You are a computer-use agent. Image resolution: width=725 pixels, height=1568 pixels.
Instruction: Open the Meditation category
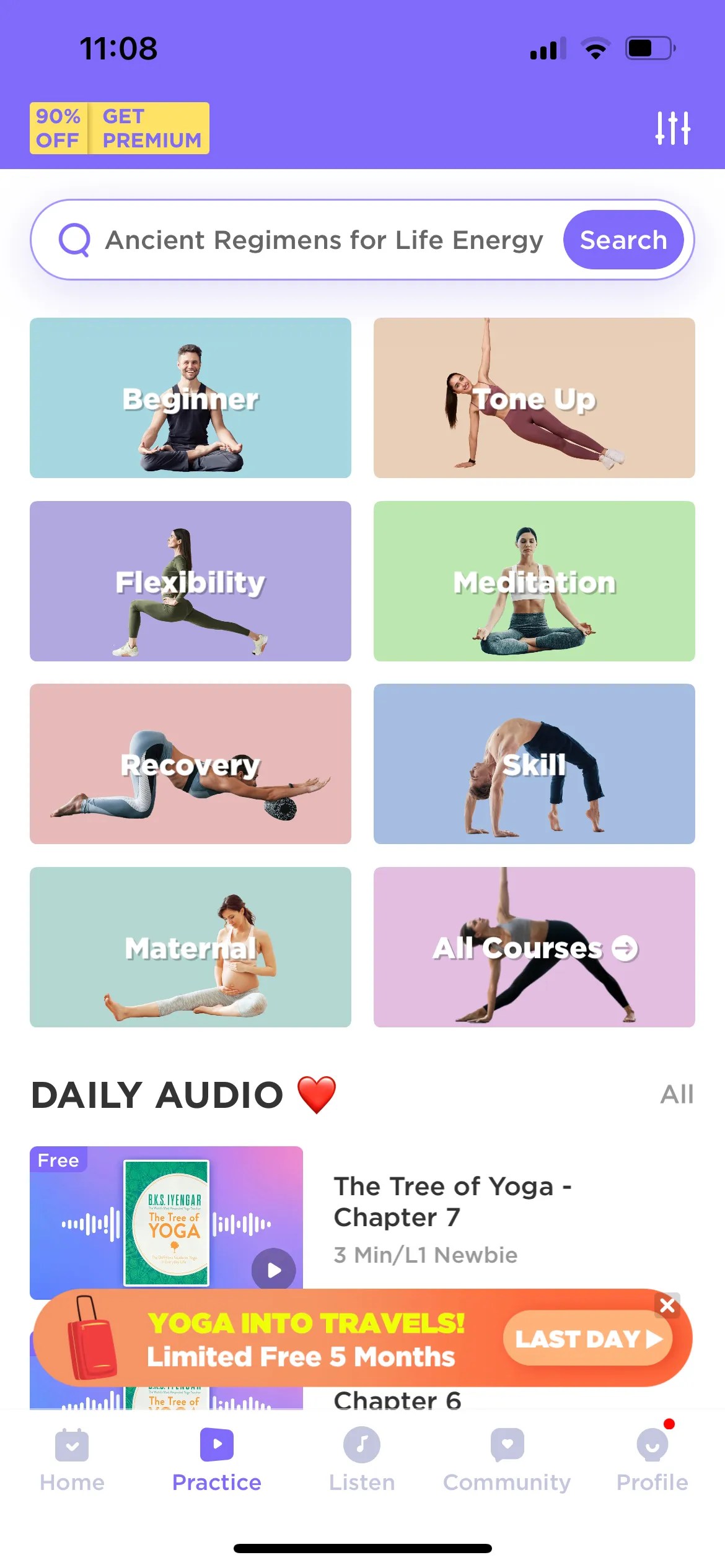coord(535,581)
